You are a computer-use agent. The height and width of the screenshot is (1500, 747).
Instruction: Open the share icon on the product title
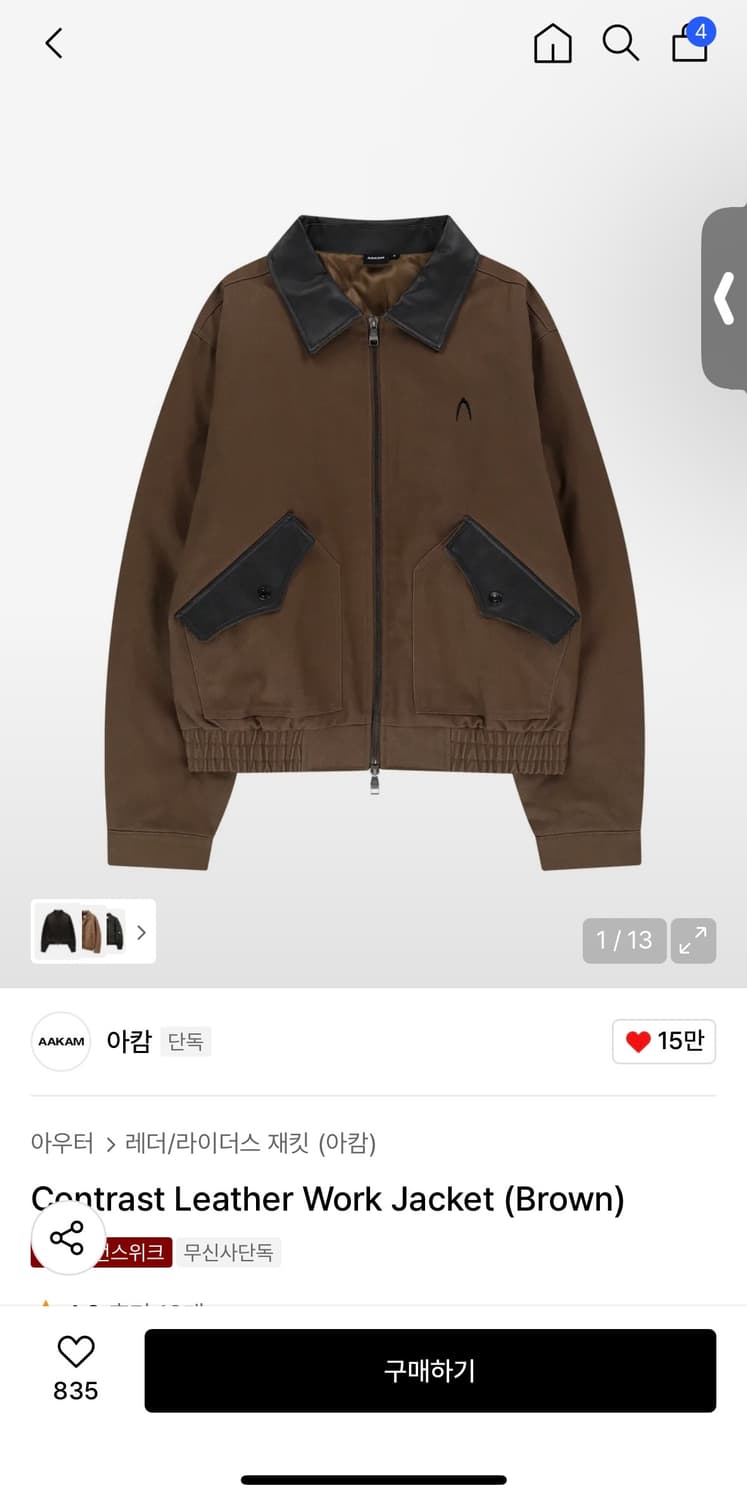tap(67, 1242)
